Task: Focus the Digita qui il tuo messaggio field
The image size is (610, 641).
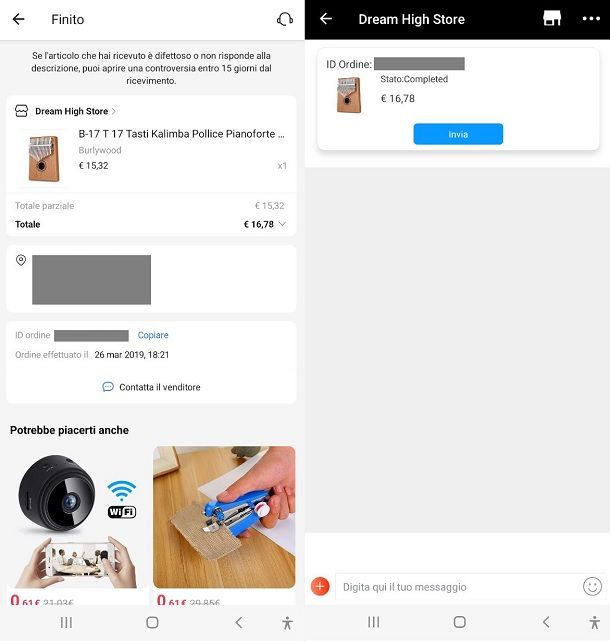Action: 456,587
